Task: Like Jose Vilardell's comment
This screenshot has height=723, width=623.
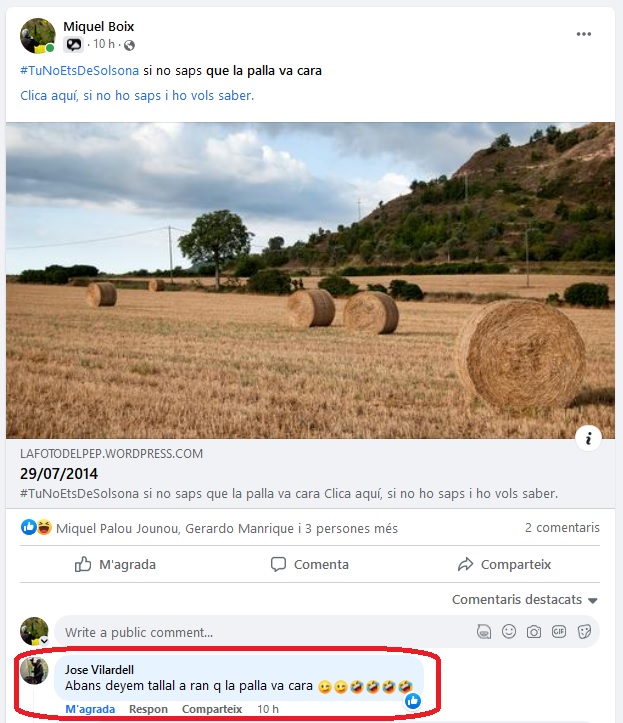Action: [90, 709]
